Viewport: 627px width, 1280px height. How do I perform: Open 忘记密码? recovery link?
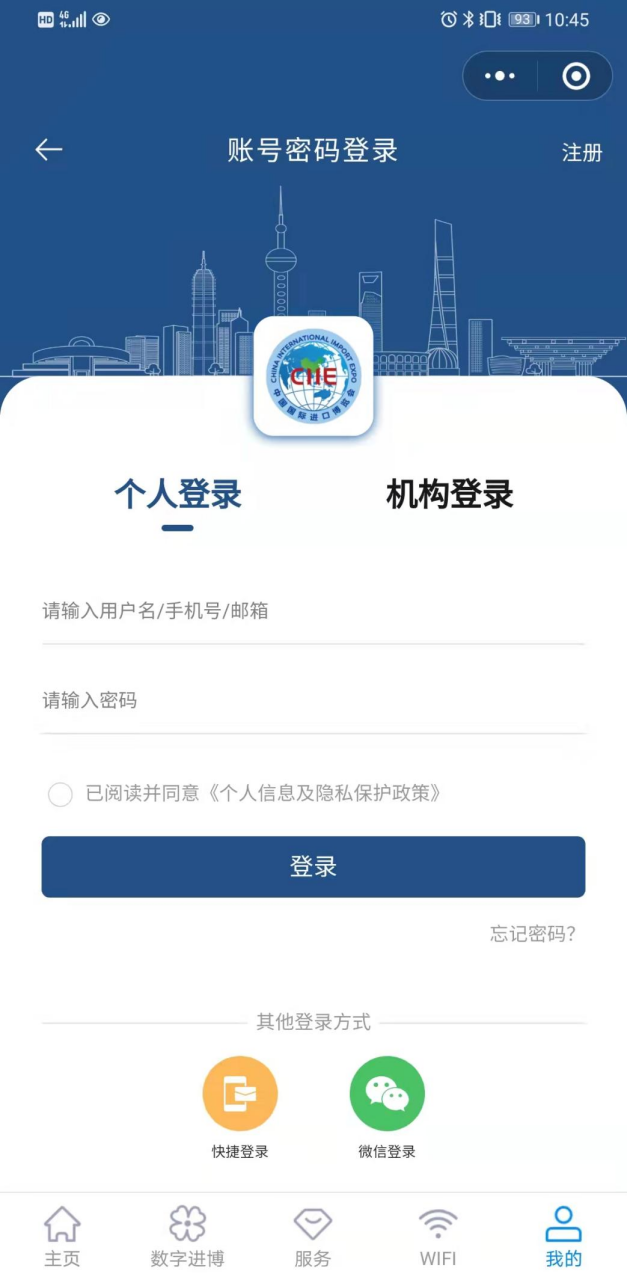click(x=533, y=934)
